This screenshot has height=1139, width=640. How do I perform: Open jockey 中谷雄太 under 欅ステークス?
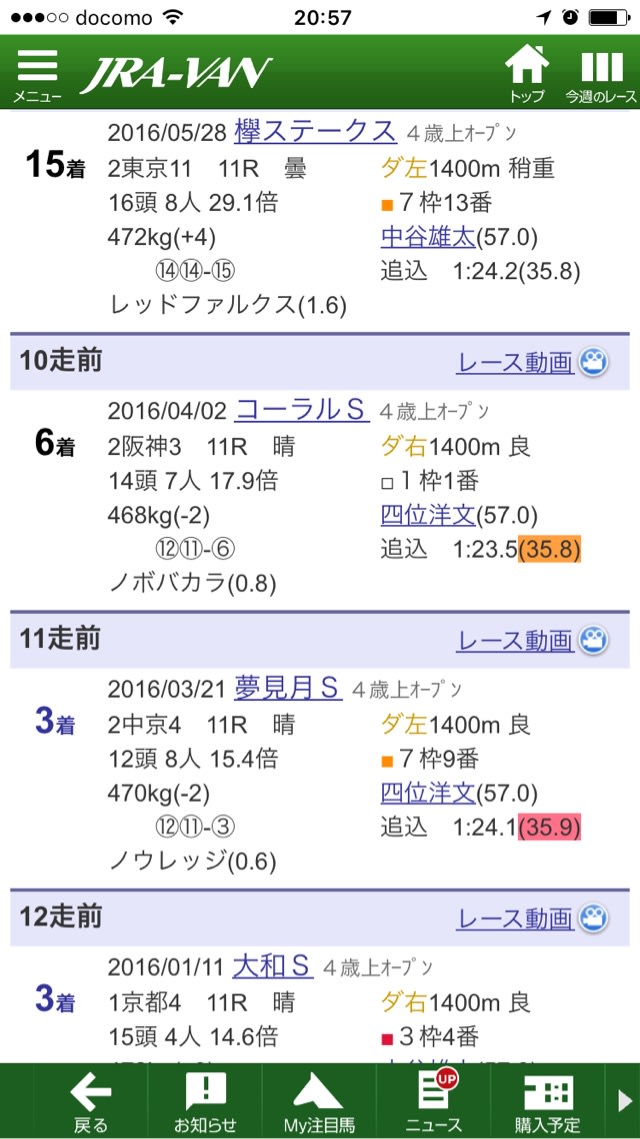click(428, 236)
